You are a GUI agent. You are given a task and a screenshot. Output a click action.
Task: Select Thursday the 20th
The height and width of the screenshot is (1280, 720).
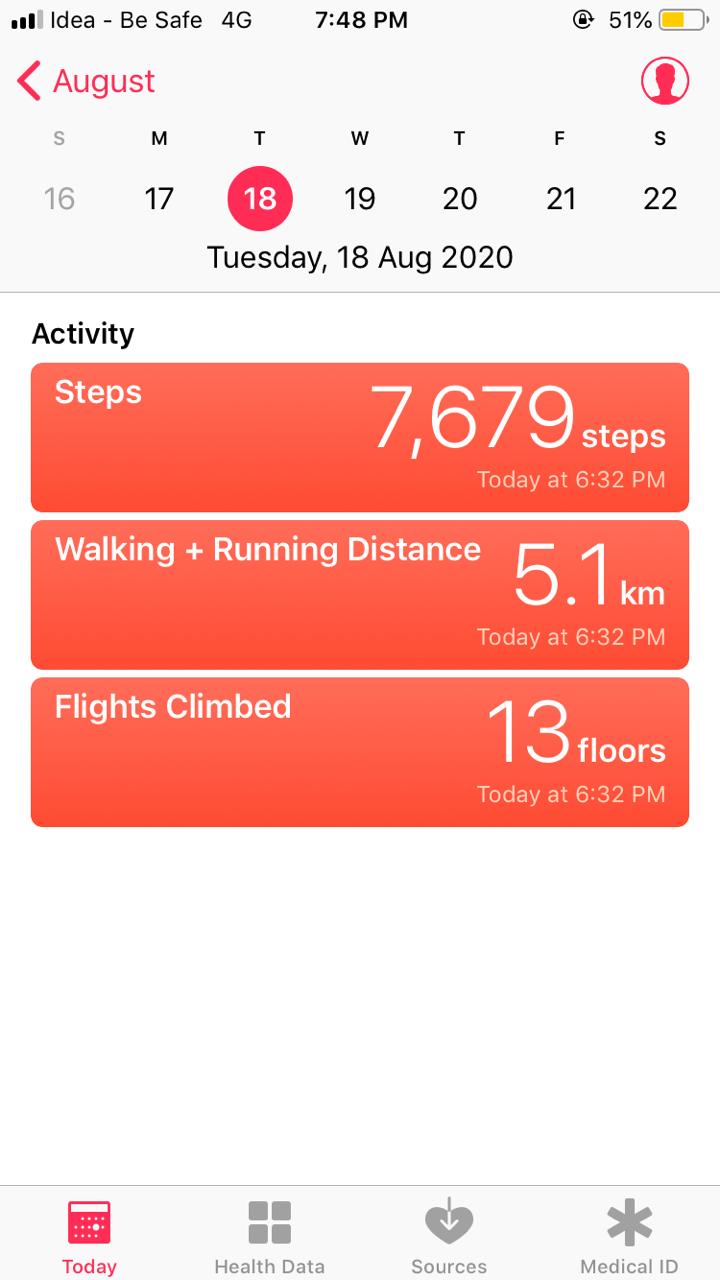click(460, 198)
